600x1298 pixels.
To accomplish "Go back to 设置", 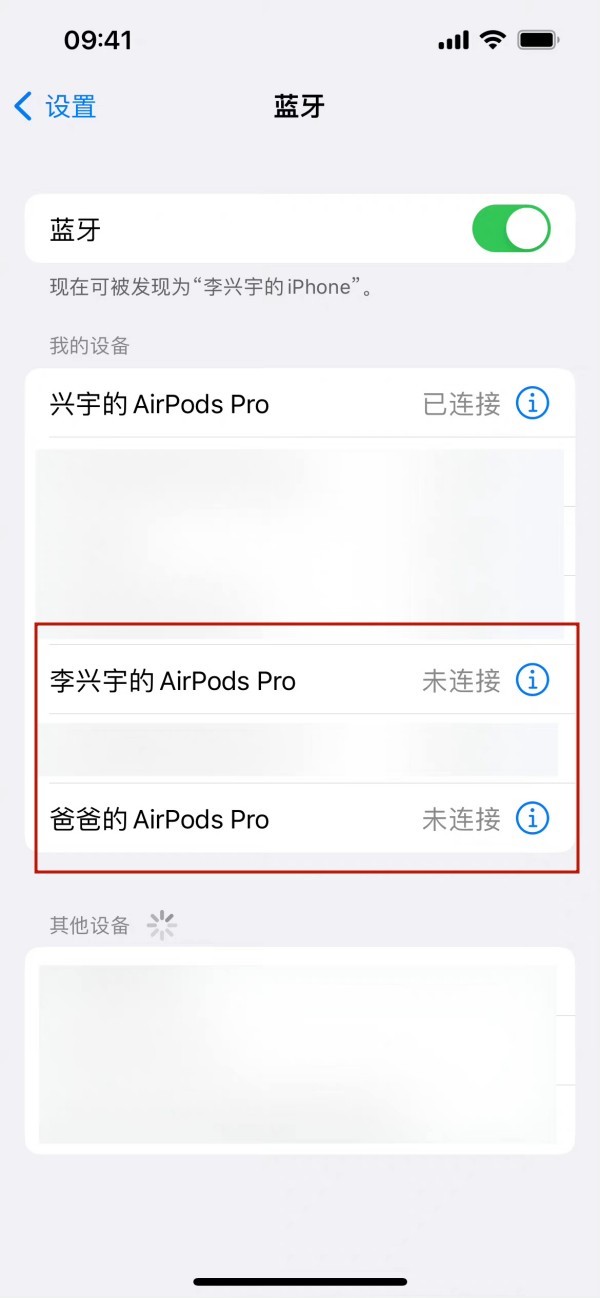I will click(x=55, y=106).
